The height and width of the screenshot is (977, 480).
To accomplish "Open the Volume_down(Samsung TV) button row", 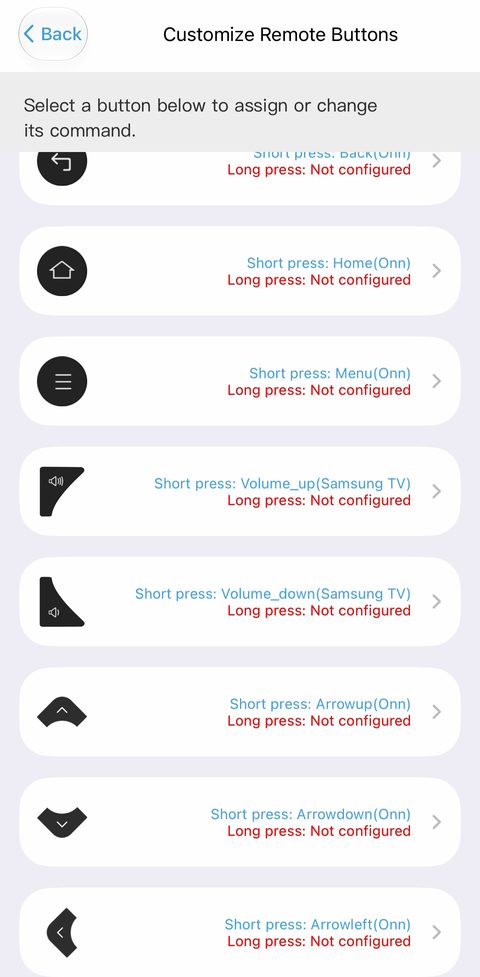I will click(x=240, y=602).
